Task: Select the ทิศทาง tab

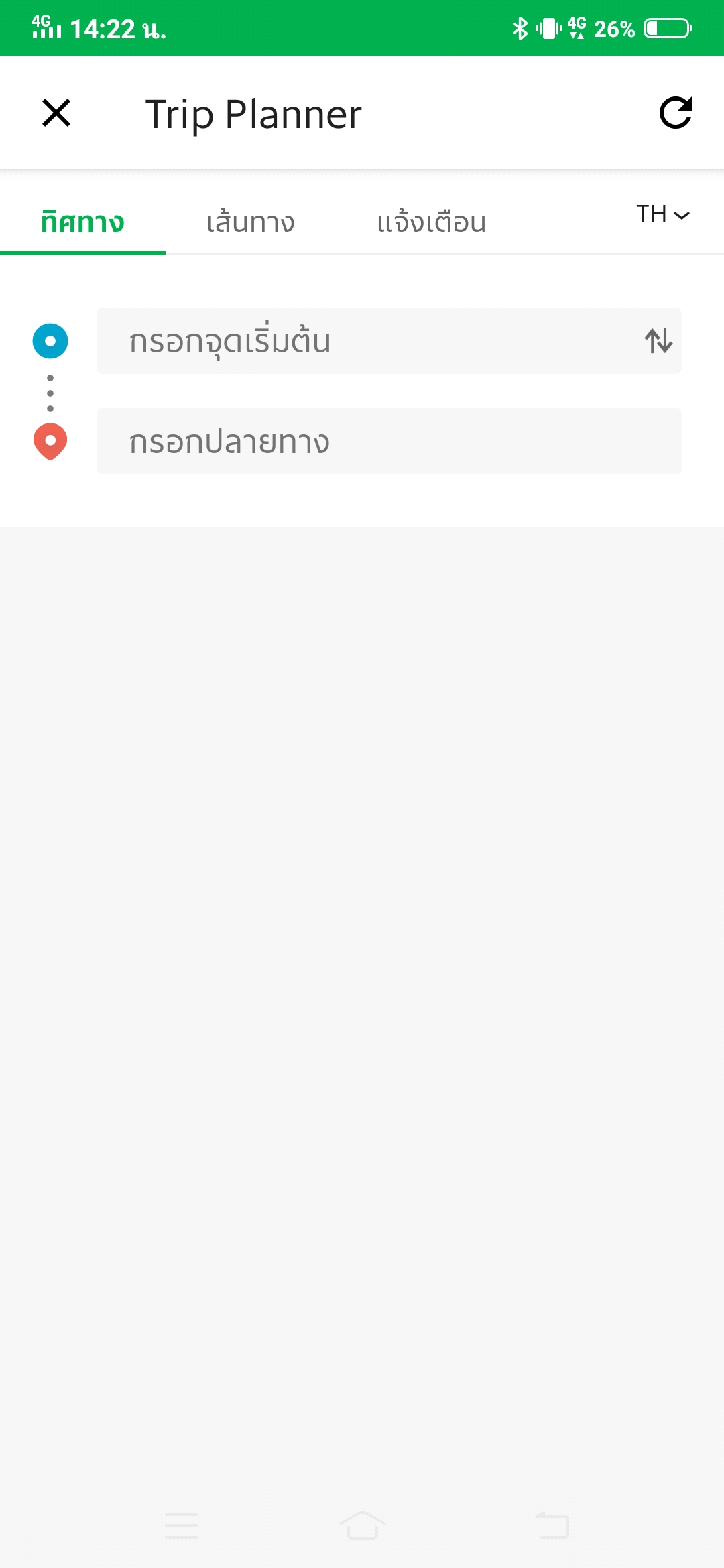Action: (x=82, y=222)
